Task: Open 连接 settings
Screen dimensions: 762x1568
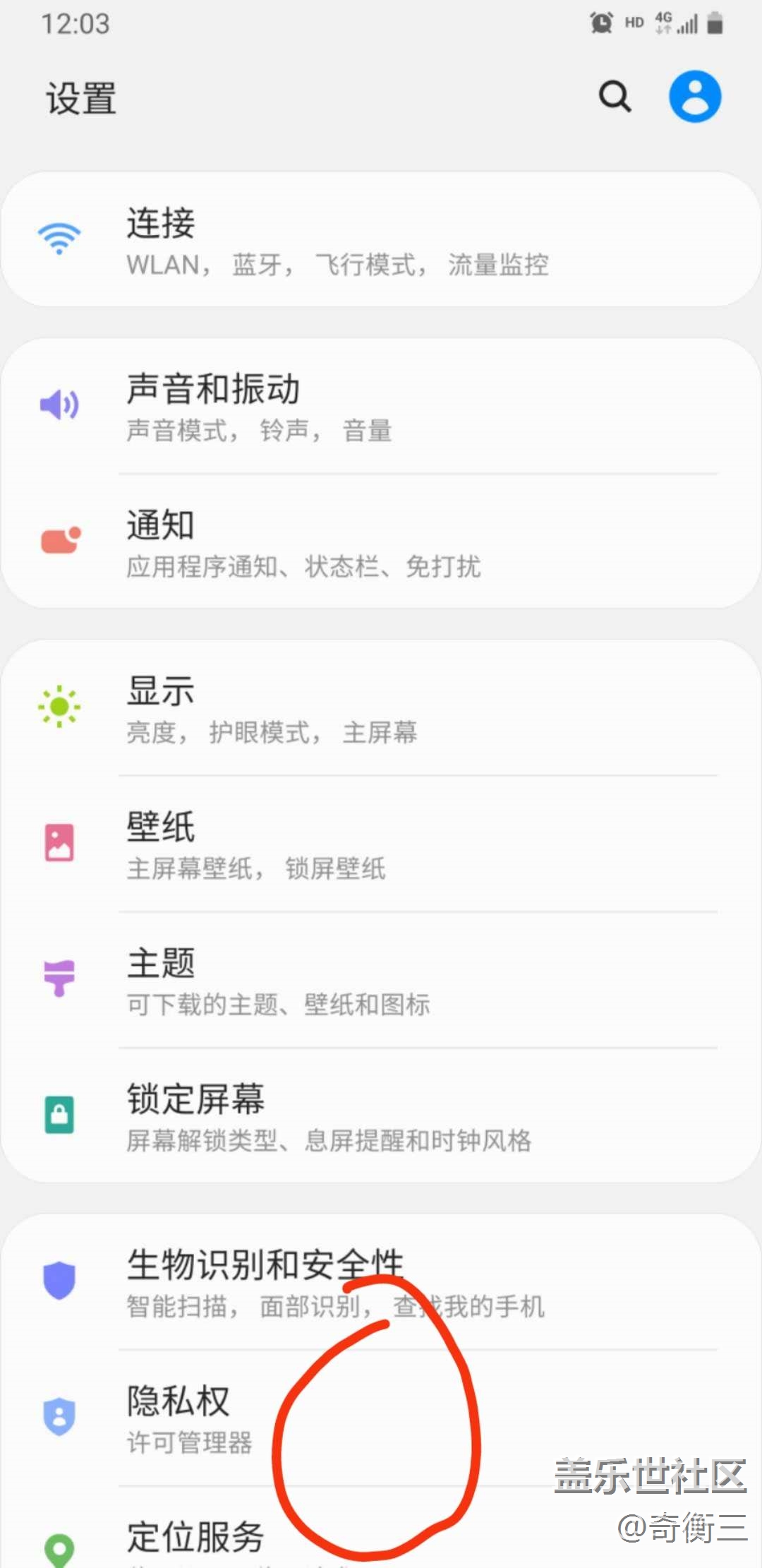Action: (381, 239)
